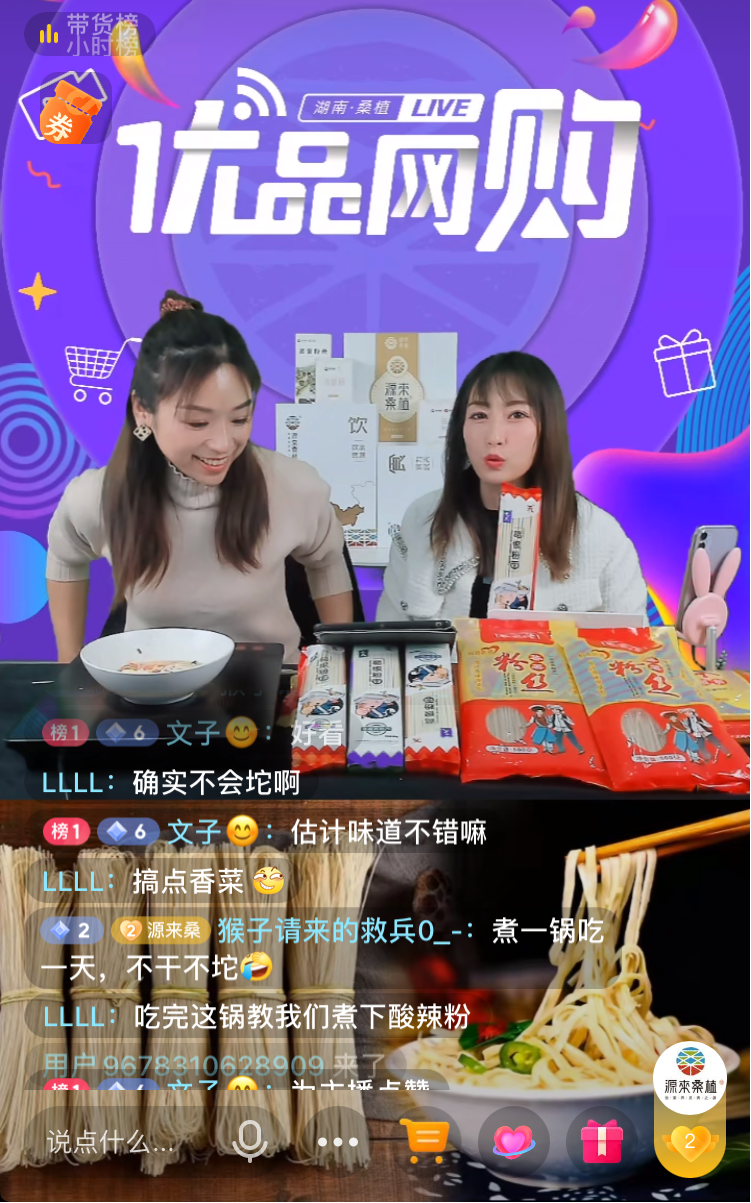This screenshot has height=1203, width=751.
Task: Open the coupon icon
Action: (72, 108)
